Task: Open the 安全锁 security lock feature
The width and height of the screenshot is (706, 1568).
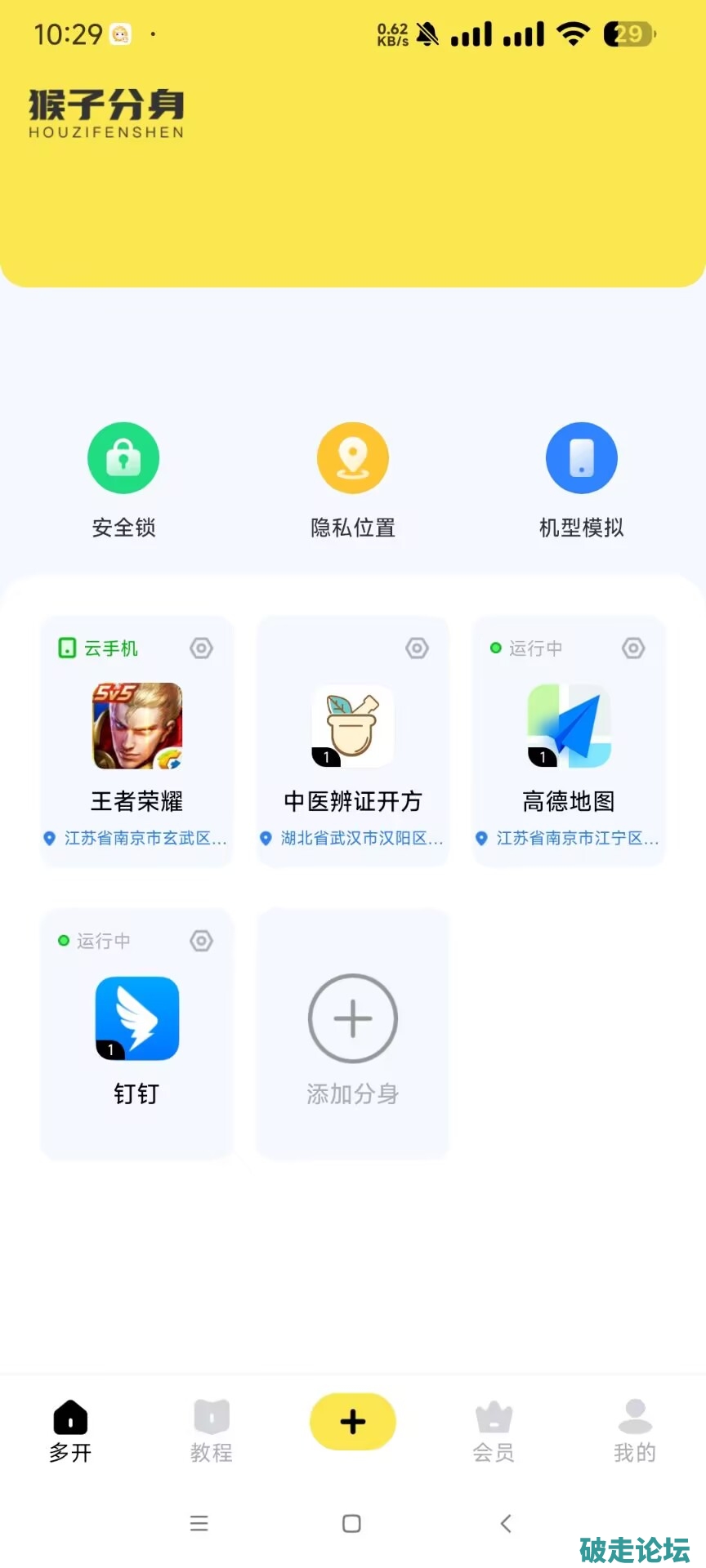Action: [x=123, y=459]
